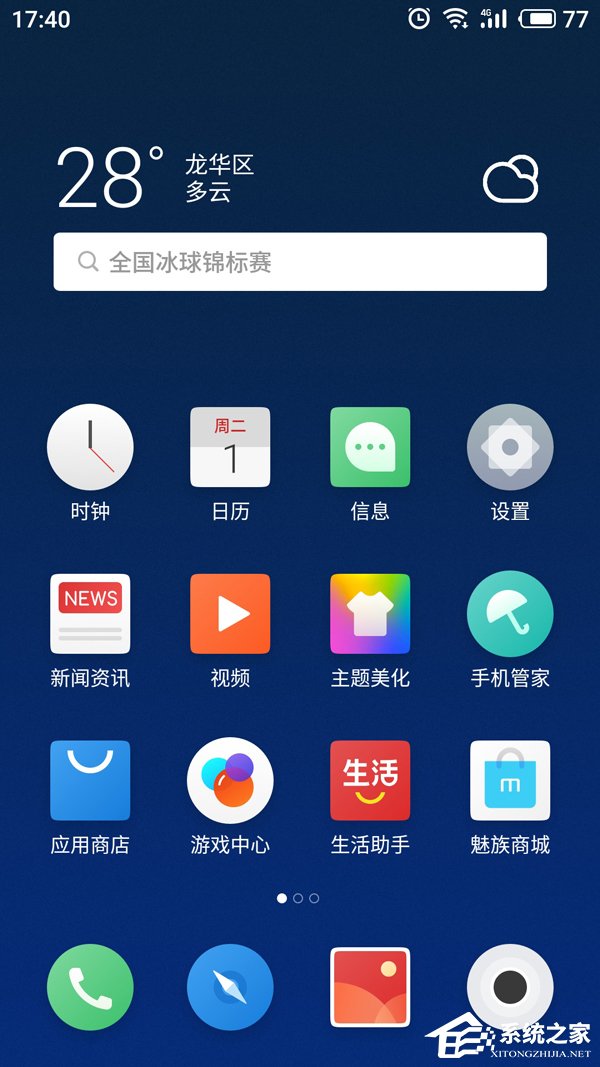Image resolution: width=600 pixels, height=1067 pixels.
Task: Open 生活助手 life assistant
Action: 370,781
